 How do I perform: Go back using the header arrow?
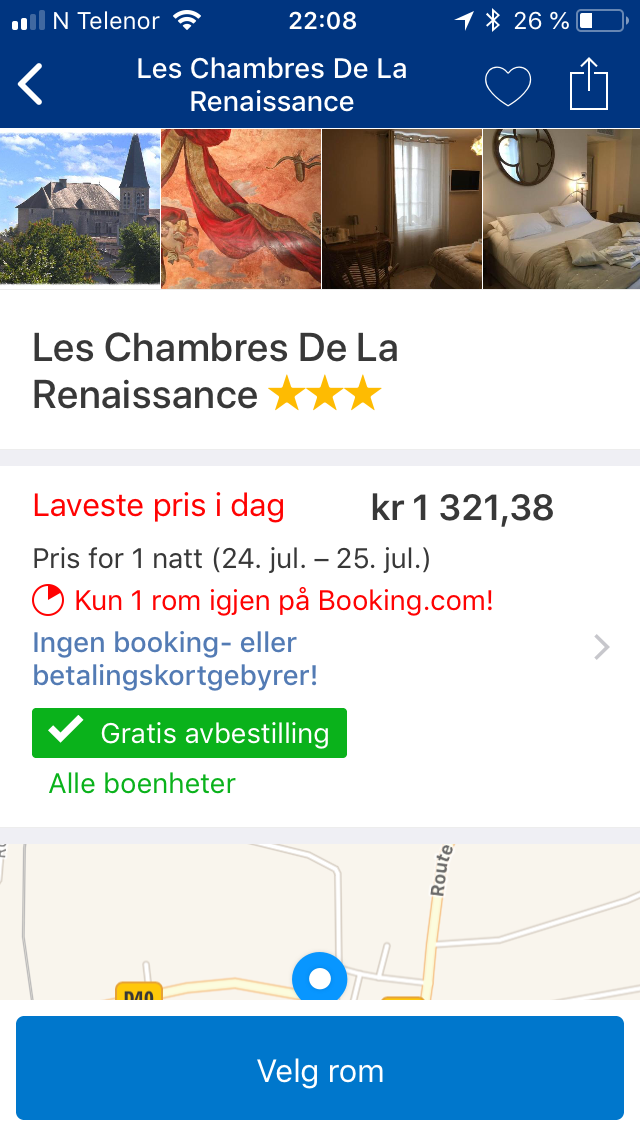click(x=30, y=84)
